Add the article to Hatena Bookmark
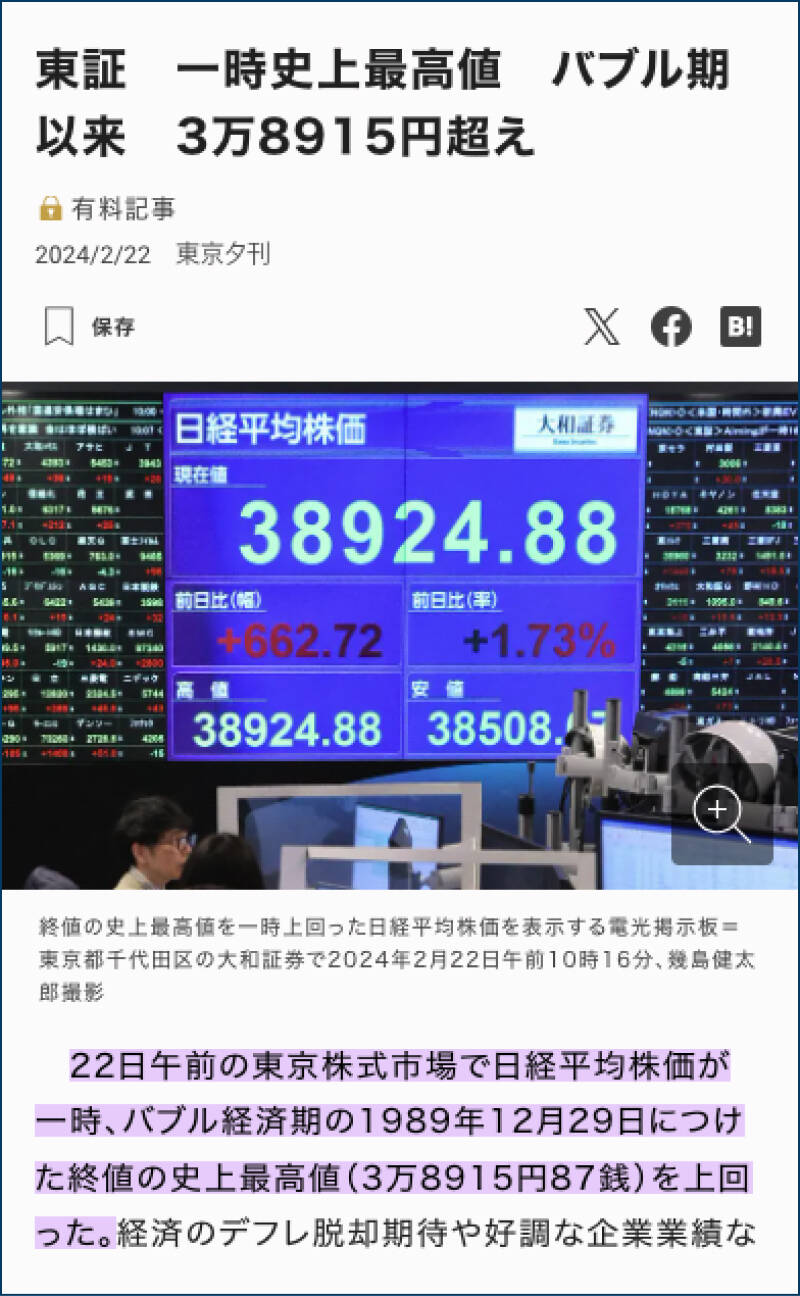 [x=740, y=327]
